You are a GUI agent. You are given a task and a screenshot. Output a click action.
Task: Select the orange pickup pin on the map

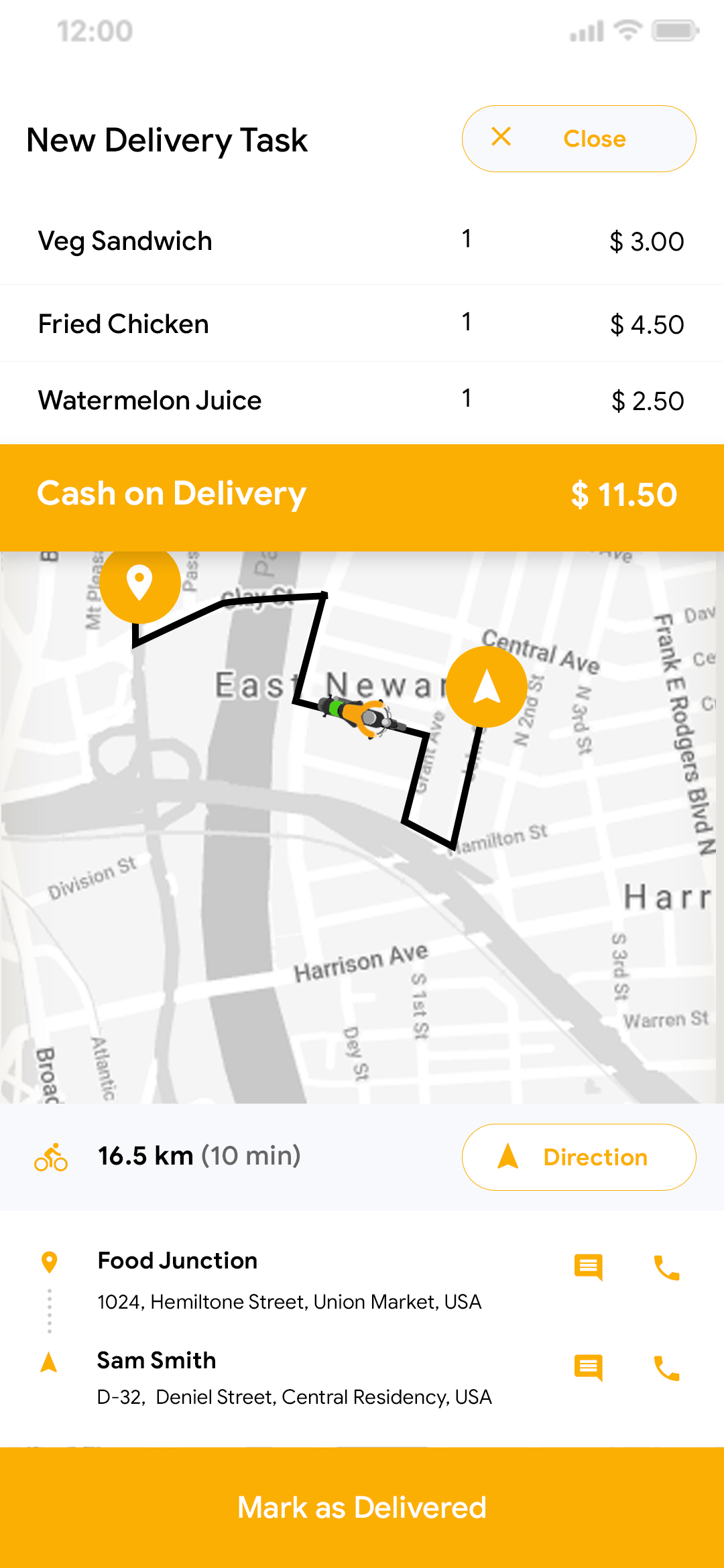[139, 584]
